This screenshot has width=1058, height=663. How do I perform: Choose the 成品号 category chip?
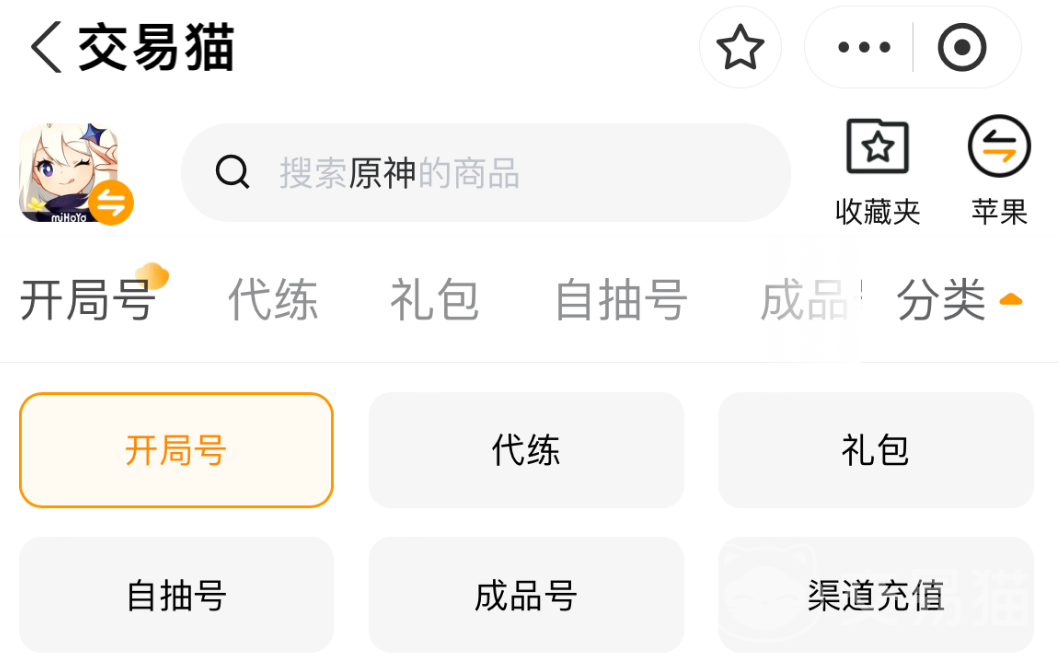click(526, 595)
